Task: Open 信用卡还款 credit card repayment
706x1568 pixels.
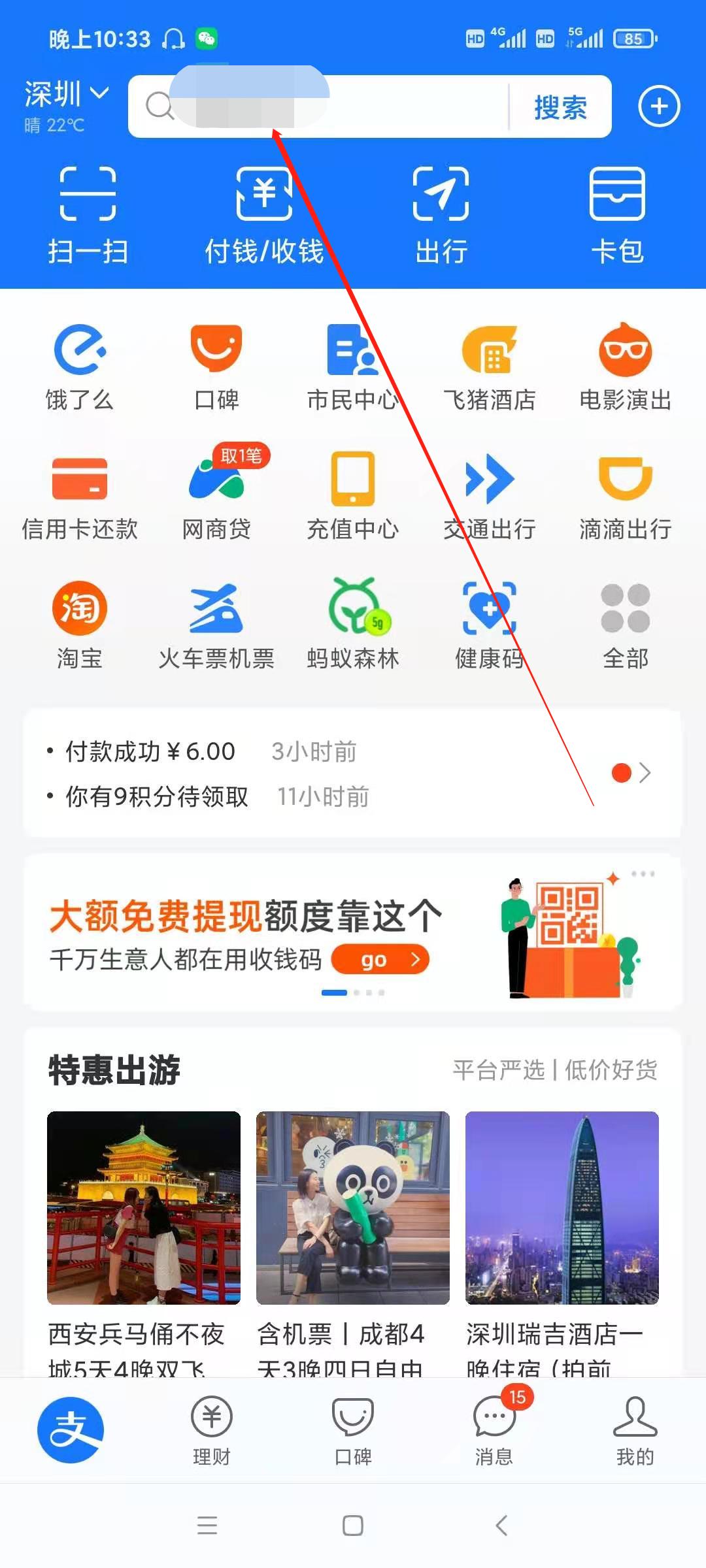Action: [x=78, y=493]
